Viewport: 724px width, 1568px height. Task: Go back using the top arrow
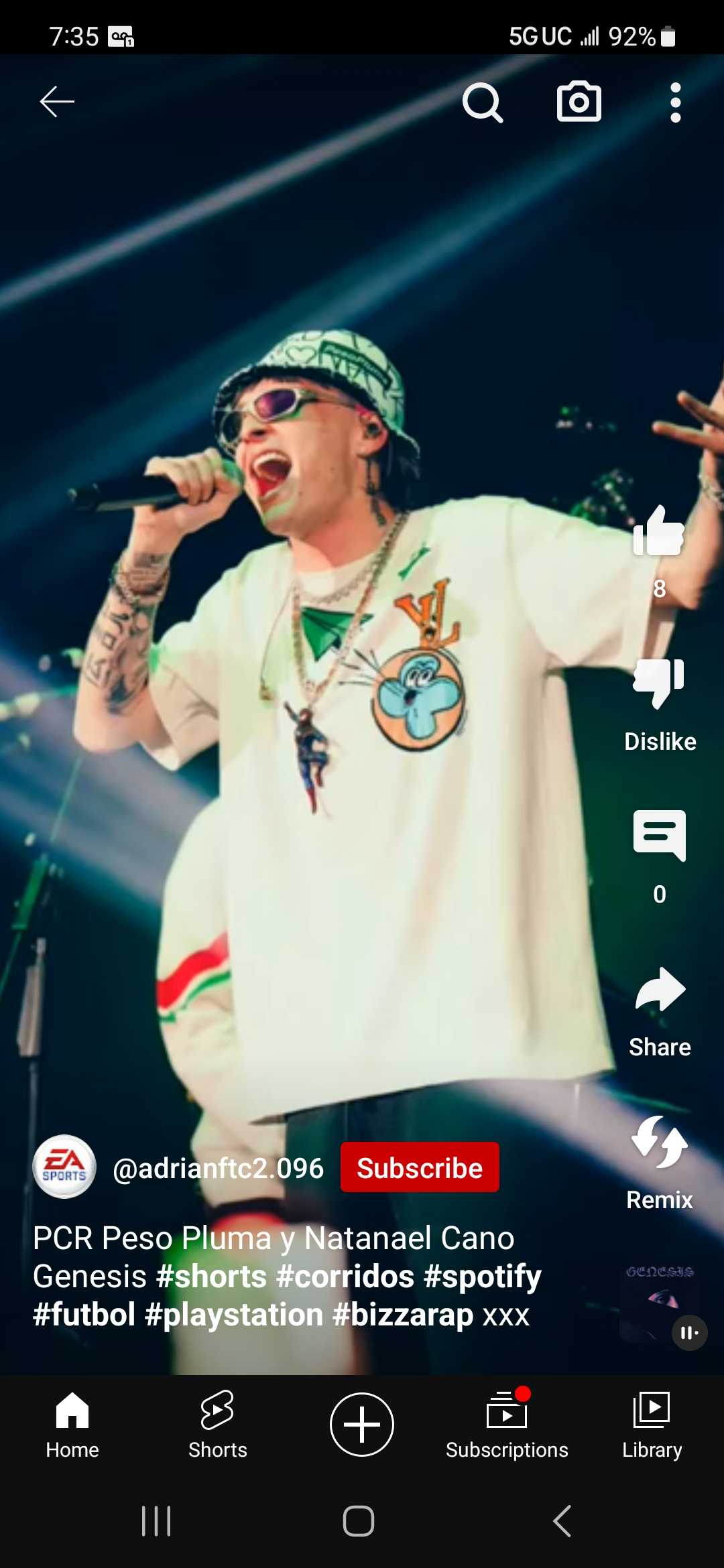57,102
